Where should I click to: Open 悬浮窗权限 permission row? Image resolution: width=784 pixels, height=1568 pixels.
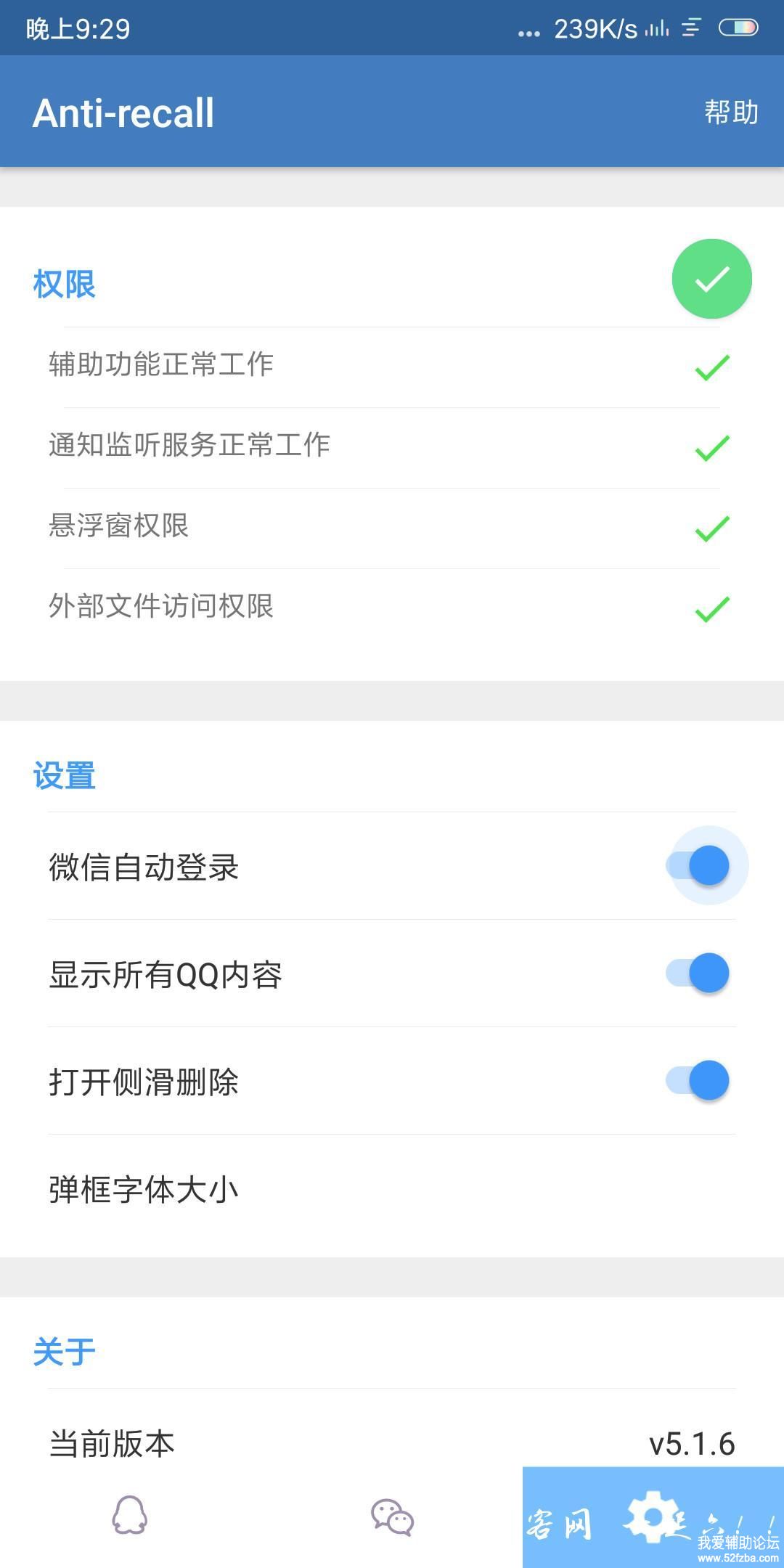[x=392, y=526]
